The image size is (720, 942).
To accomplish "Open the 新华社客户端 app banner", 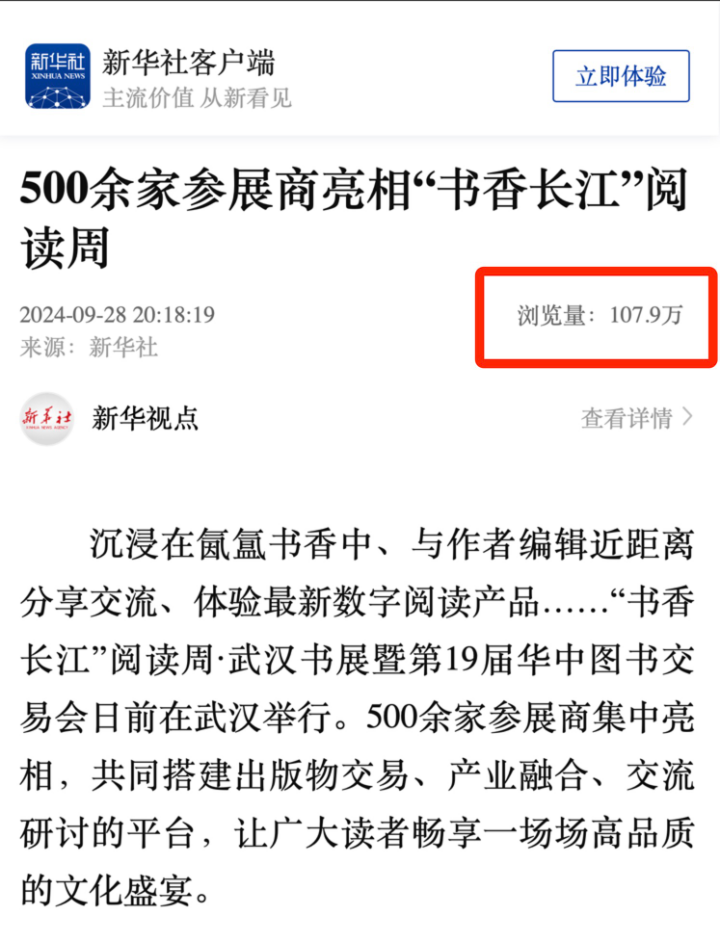I will (x=190, y=76).
